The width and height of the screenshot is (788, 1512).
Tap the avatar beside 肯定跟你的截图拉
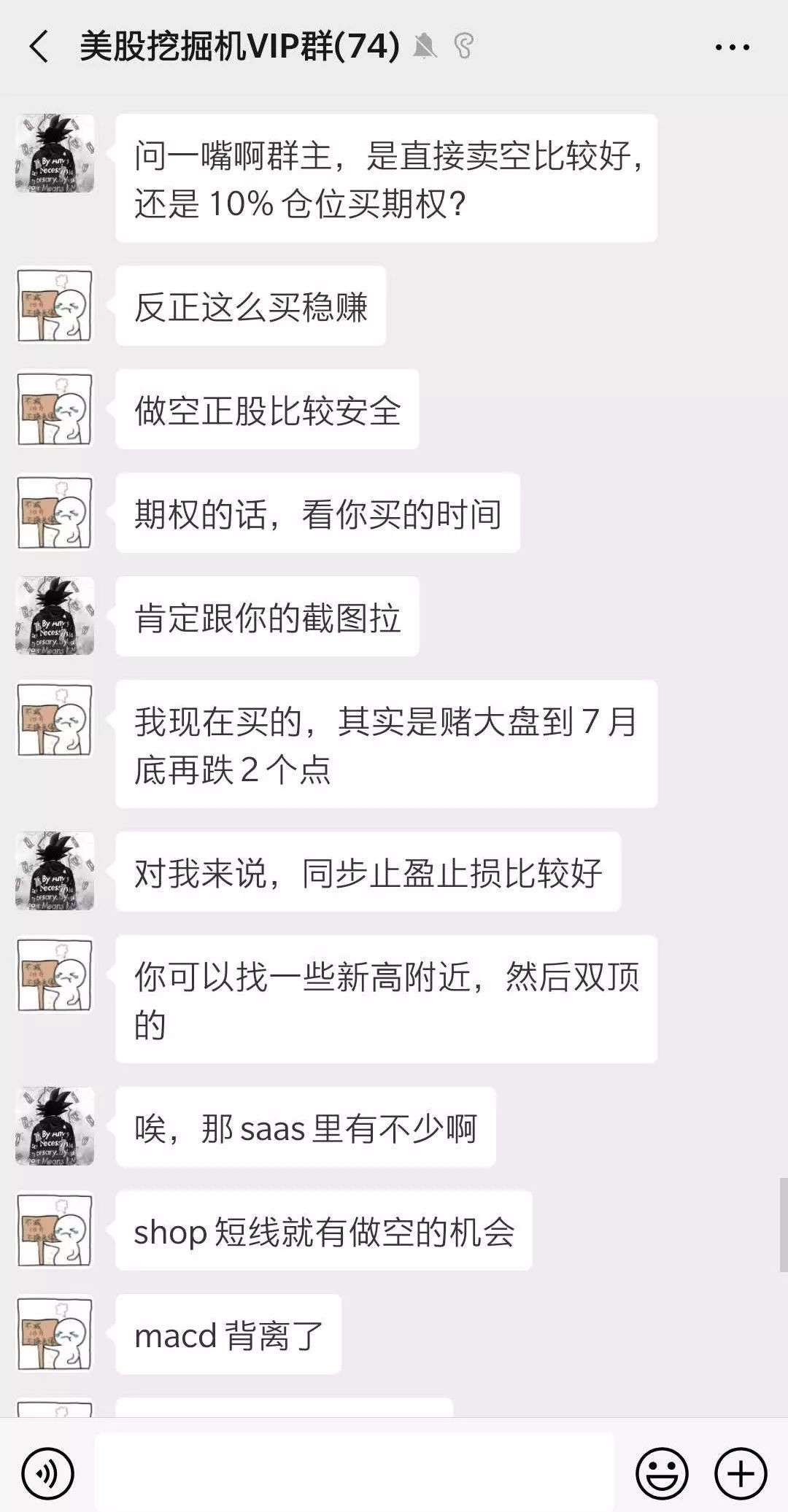[x=55, y=616]
